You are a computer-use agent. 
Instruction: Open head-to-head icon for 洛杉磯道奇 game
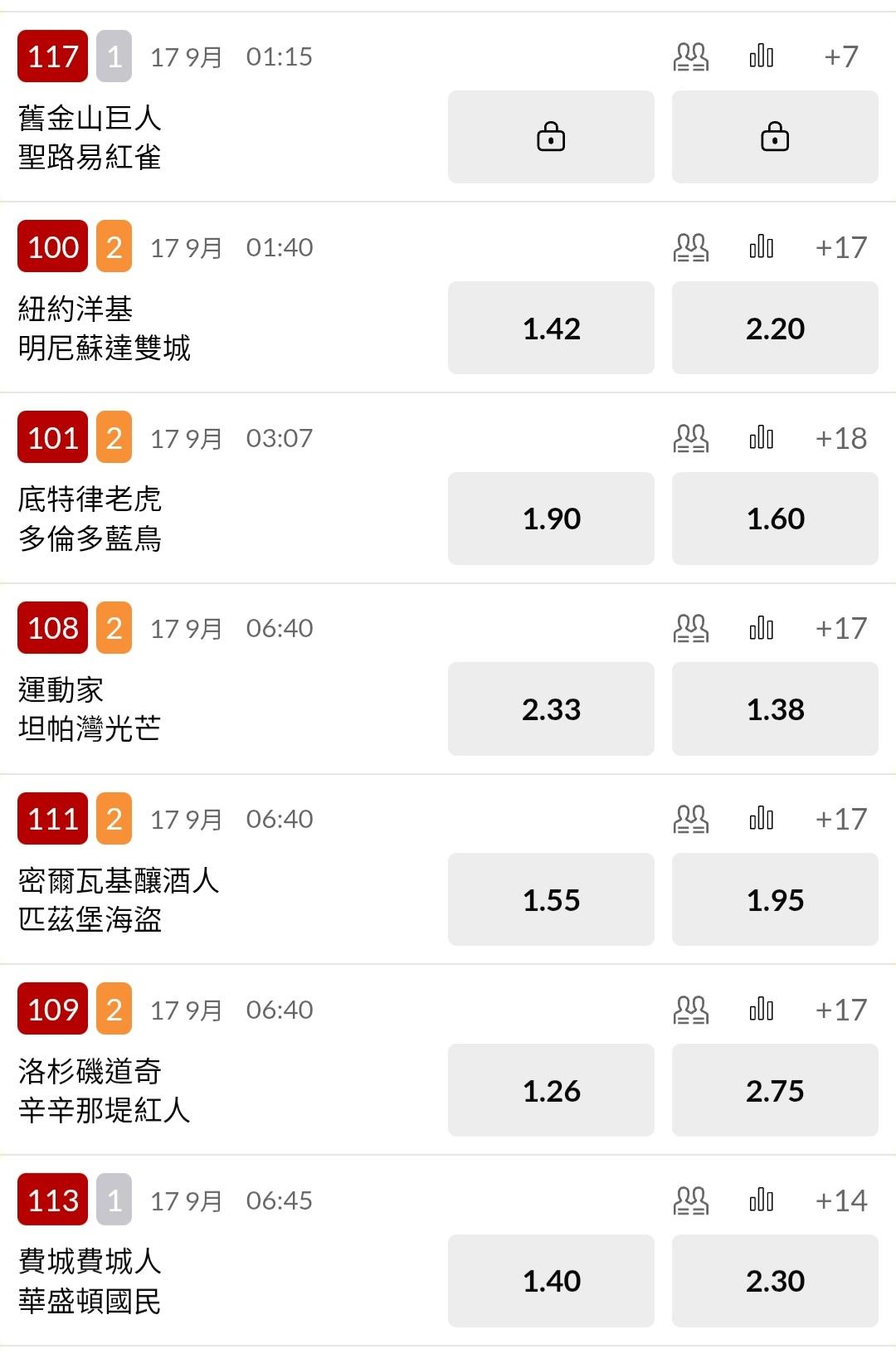[691, 1010]
